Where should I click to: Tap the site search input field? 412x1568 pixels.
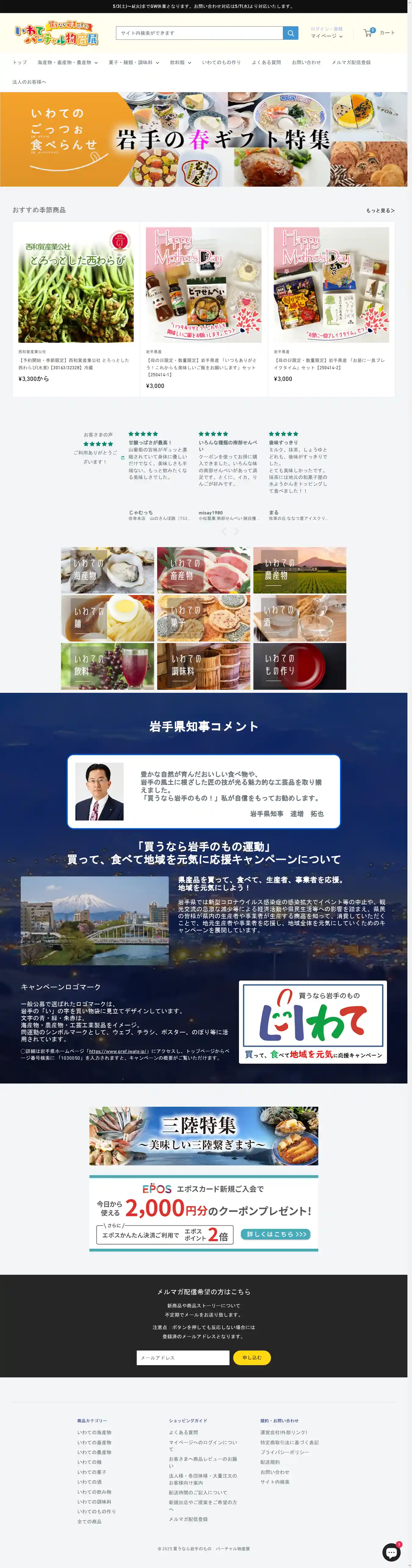click(x=199, y=33)
